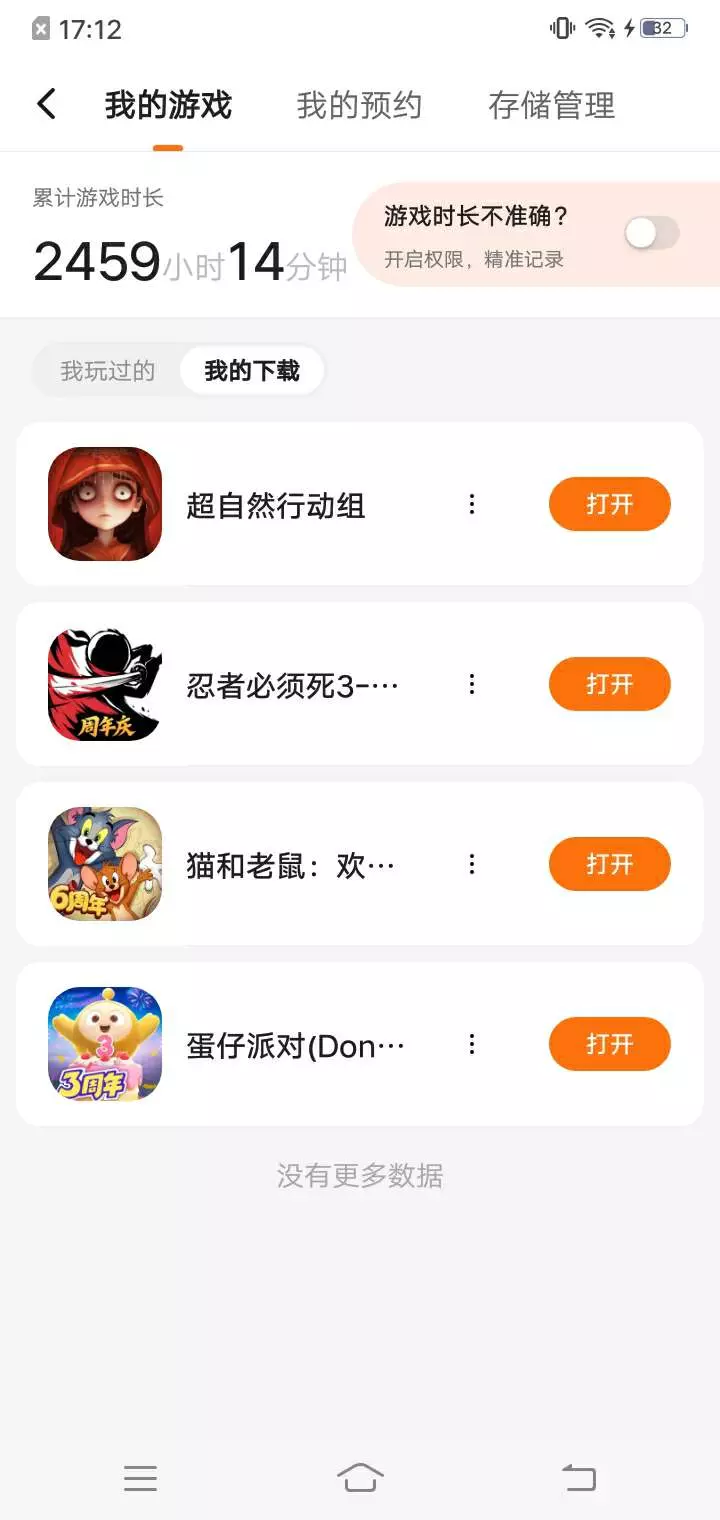Image resolution: width=720 pixels, height=1520 pixels.
Task: View the 超自然行动组 game icon
Action: [105, 504]
